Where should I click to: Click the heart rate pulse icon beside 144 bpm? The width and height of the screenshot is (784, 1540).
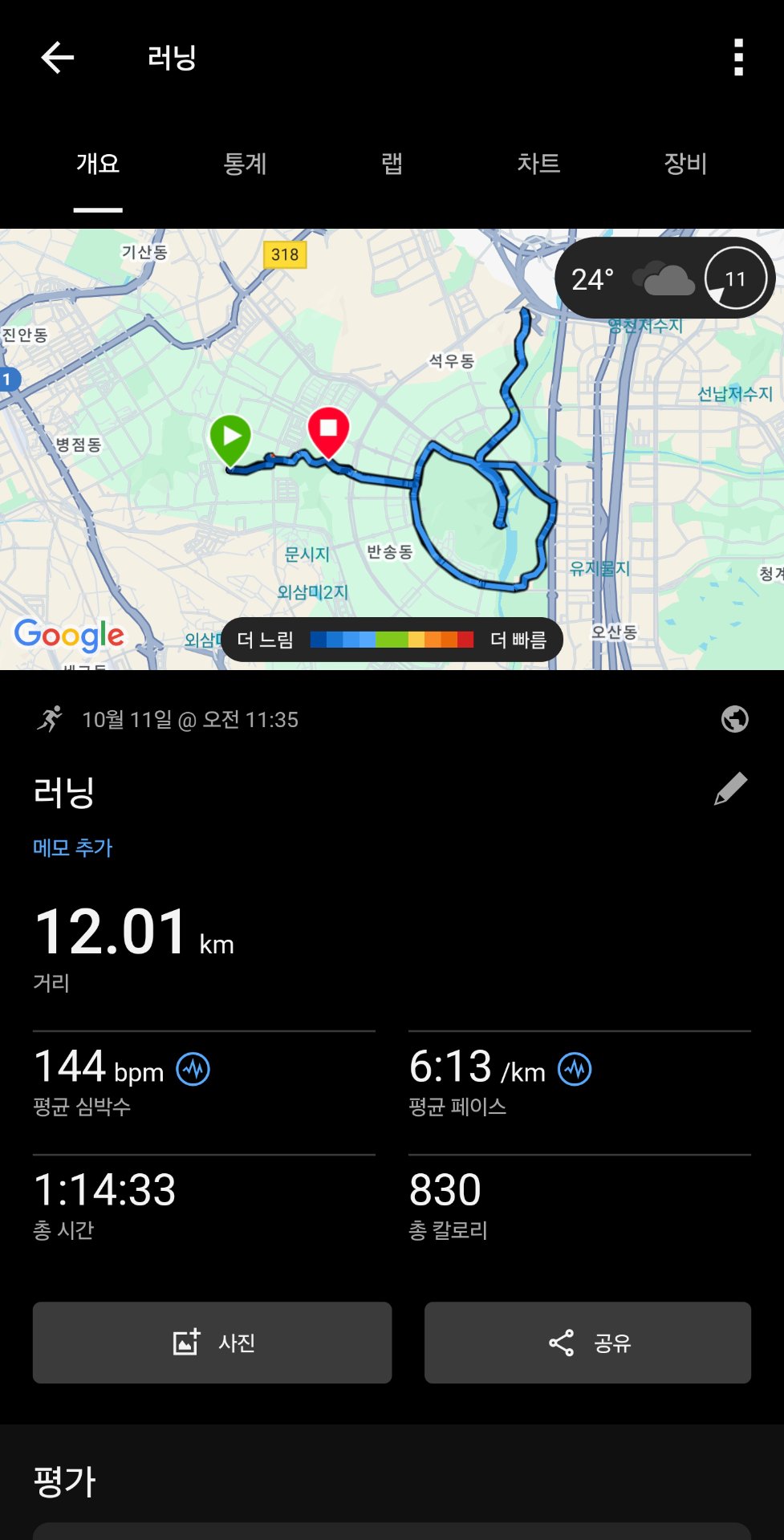[x=193, y=1069]
